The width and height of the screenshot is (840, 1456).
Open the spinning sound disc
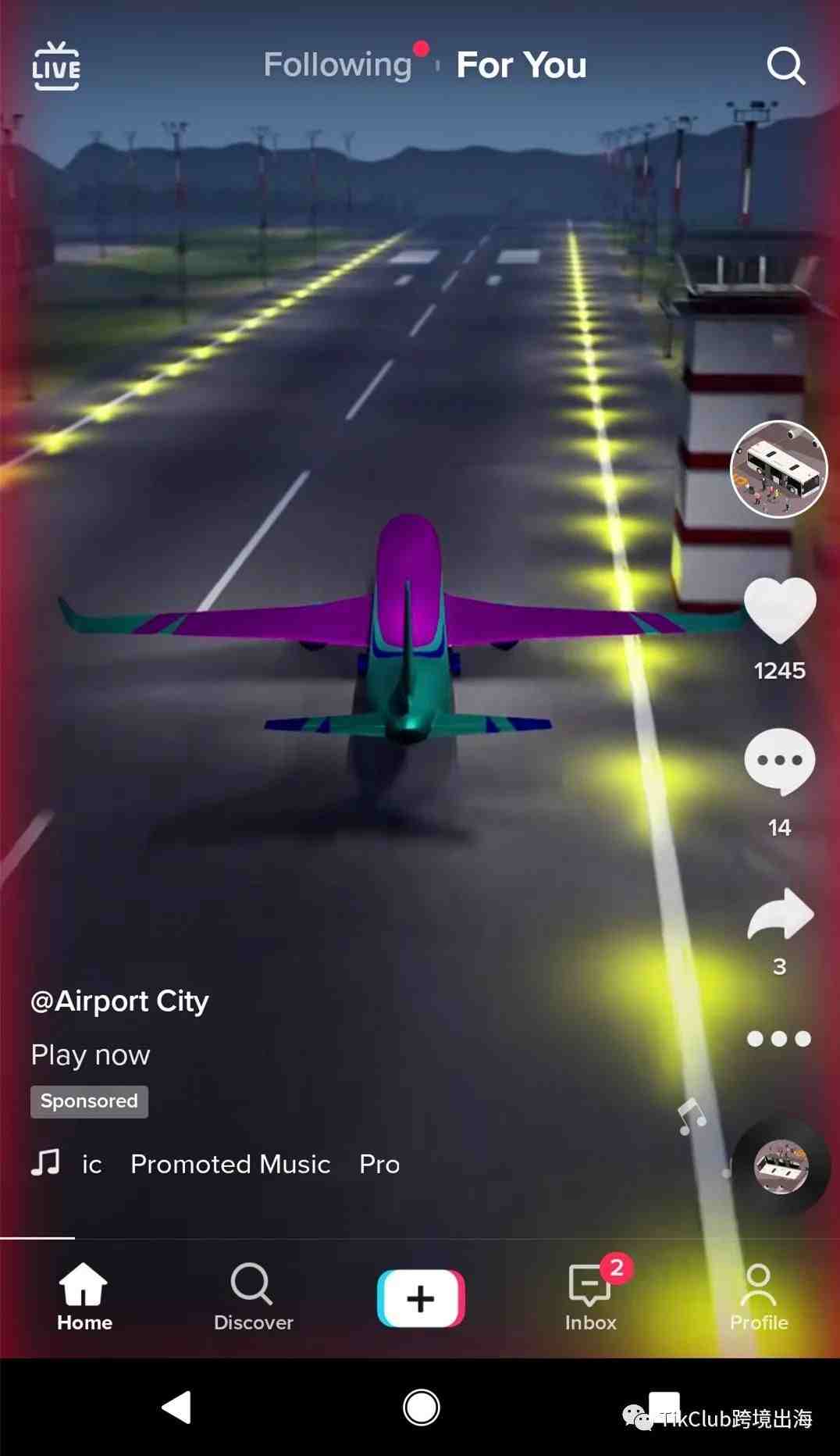(x=781, y=1167)
